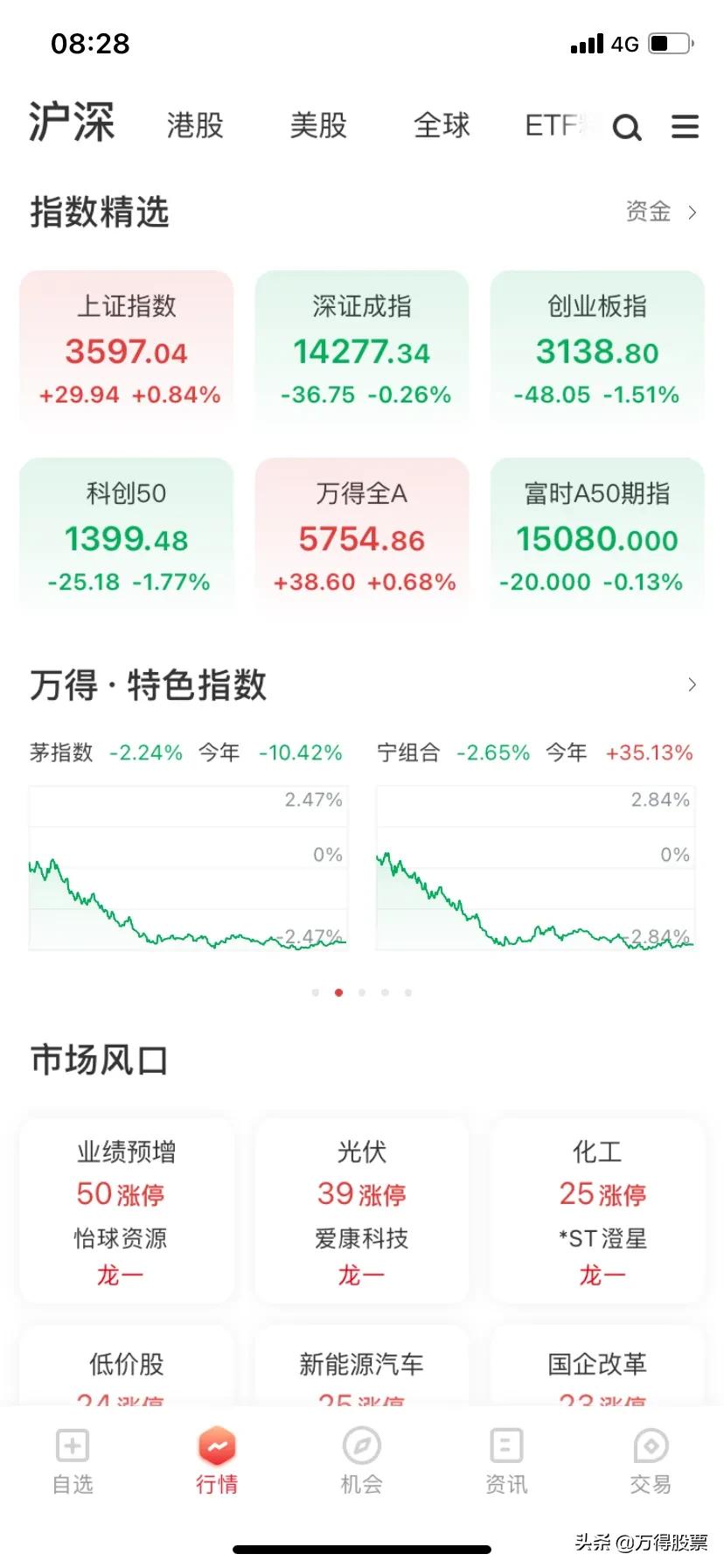Open the ETF tab at top
Viewport: 724px width, 1568px height.
[x=553, y=125]
